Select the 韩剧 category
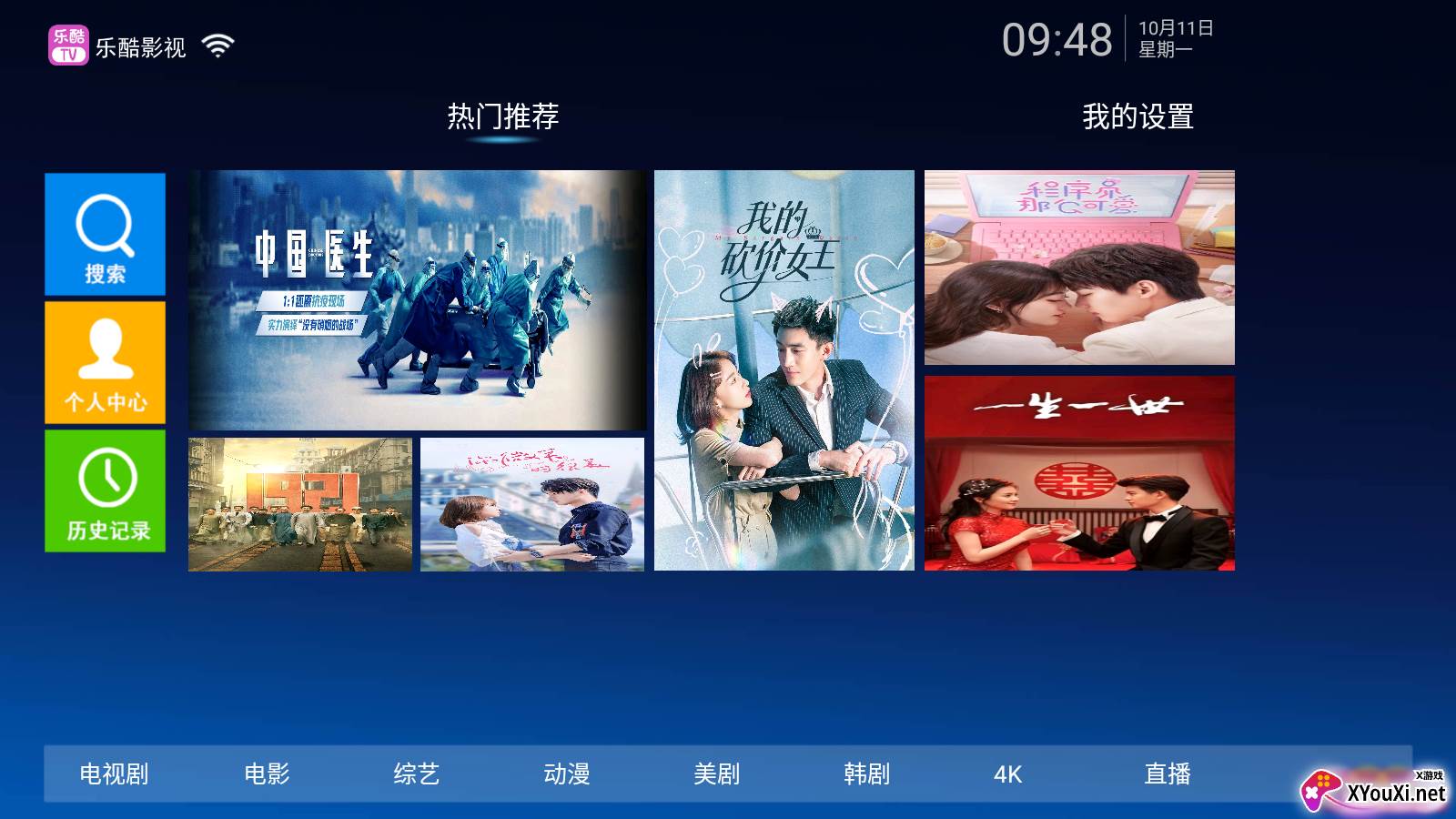The height and width of the screenshot is (819, 1456). [866, 774]
